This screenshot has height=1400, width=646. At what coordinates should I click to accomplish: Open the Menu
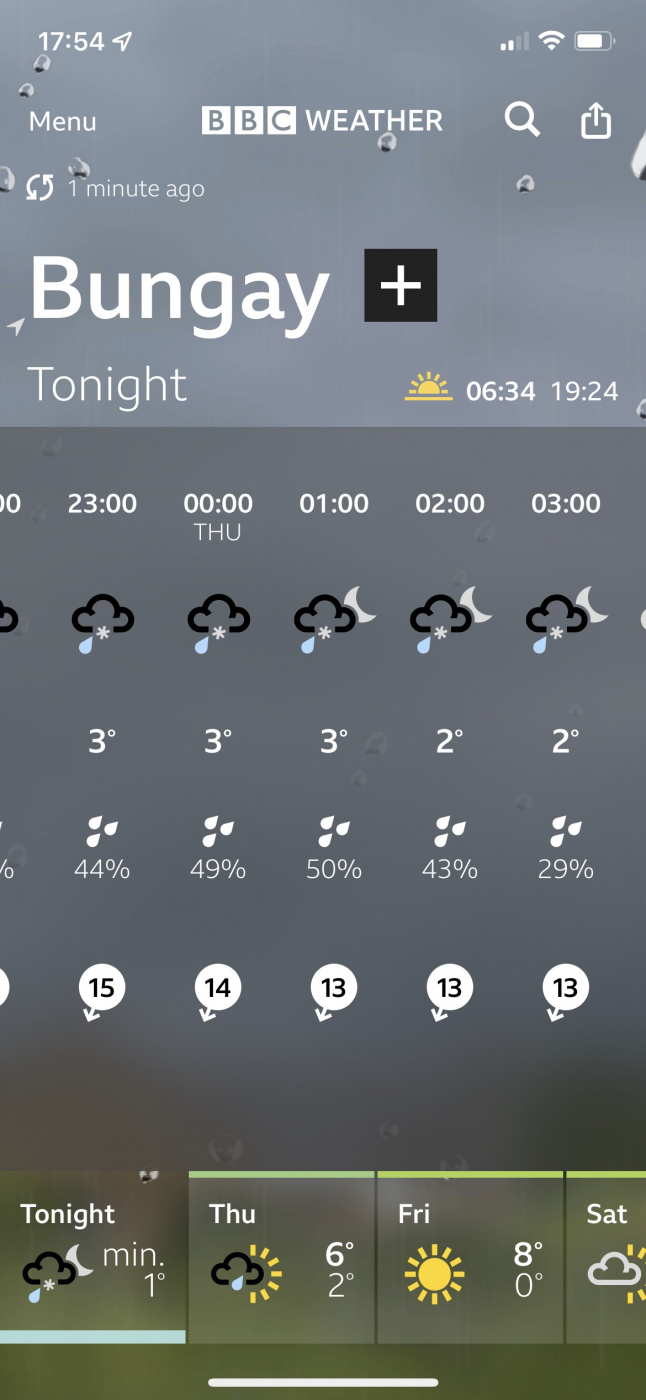(62, 122)
